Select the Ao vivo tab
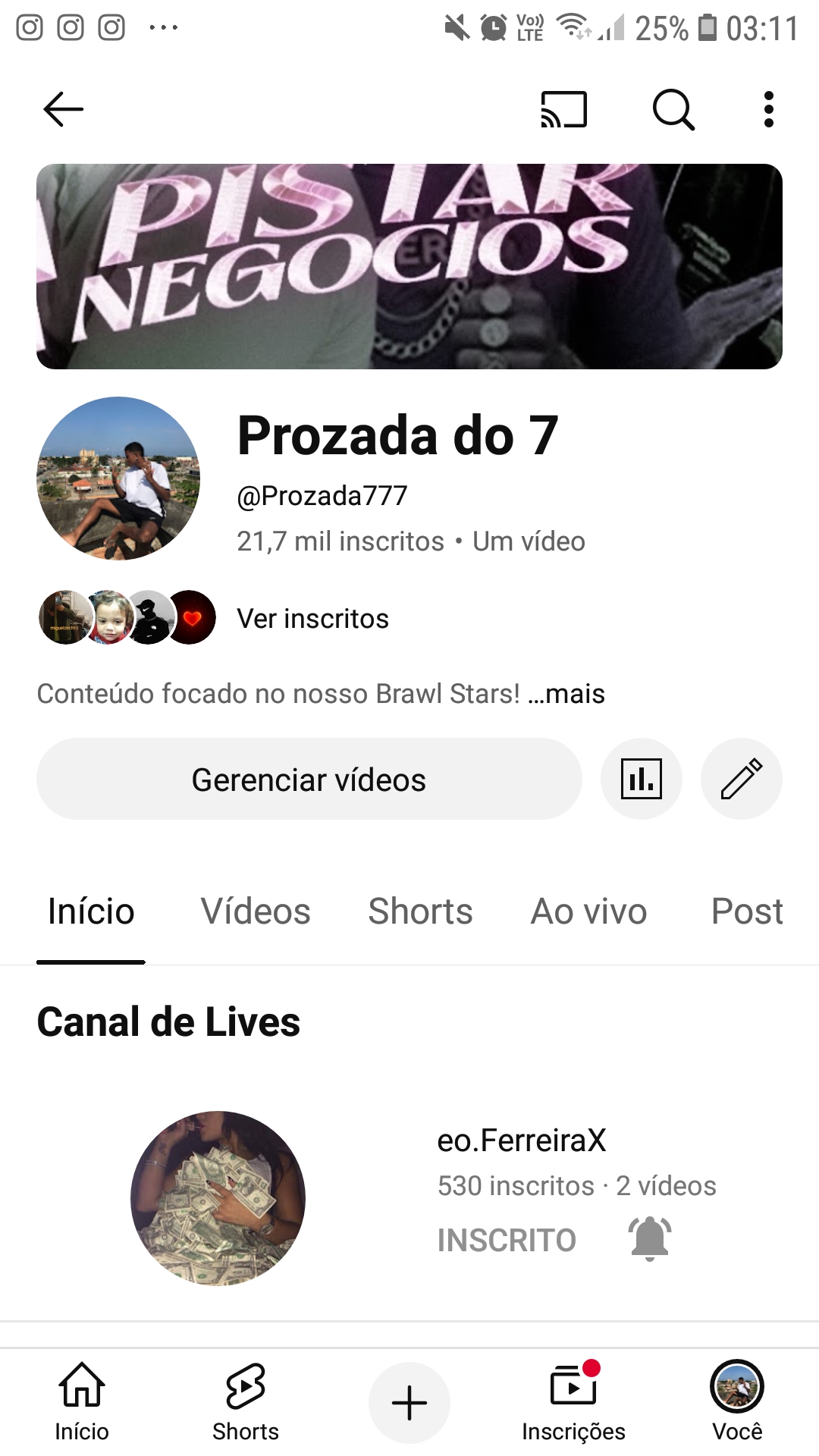819x1456 pixels. pyautogui.click(x=588, y=912)
